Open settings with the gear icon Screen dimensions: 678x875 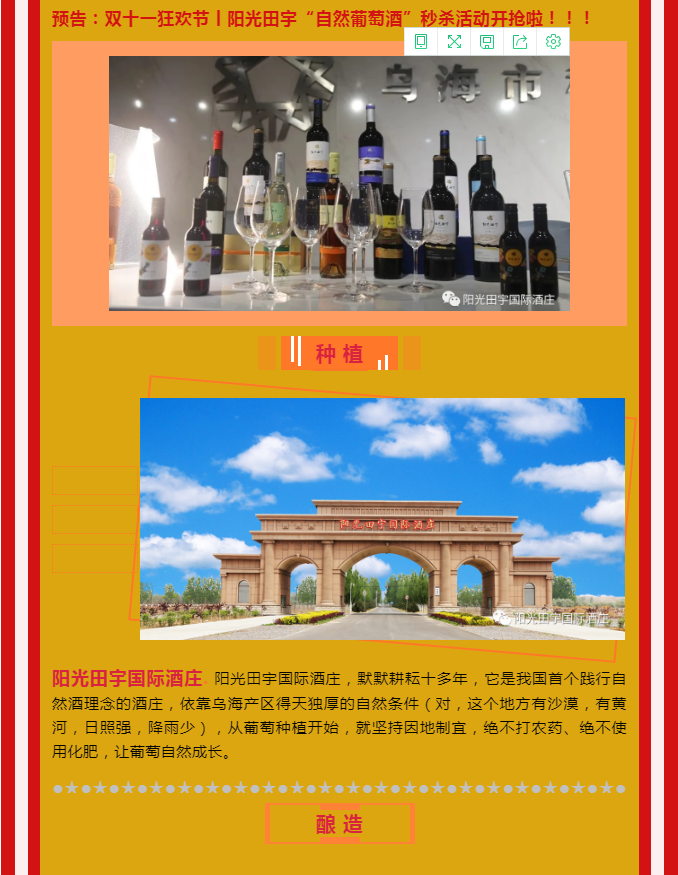point(553,41)
